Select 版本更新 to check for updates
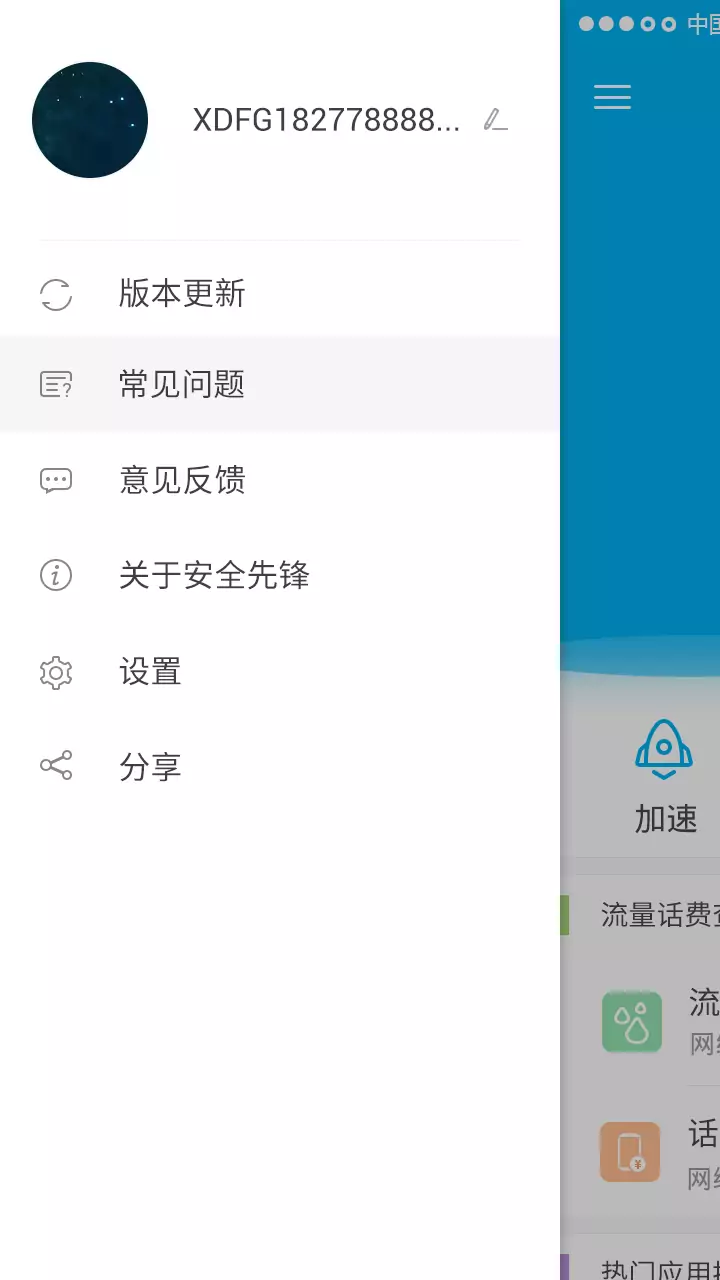 click(180, 293)
